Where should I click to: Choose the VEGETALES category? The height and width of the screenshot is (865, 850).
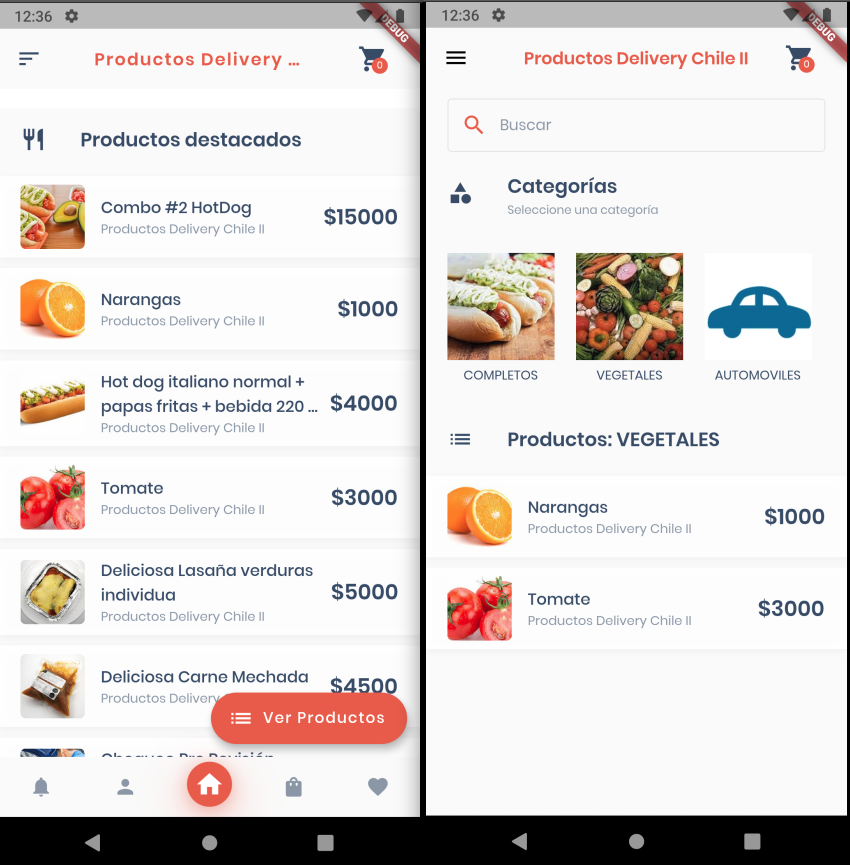[629, 317]
